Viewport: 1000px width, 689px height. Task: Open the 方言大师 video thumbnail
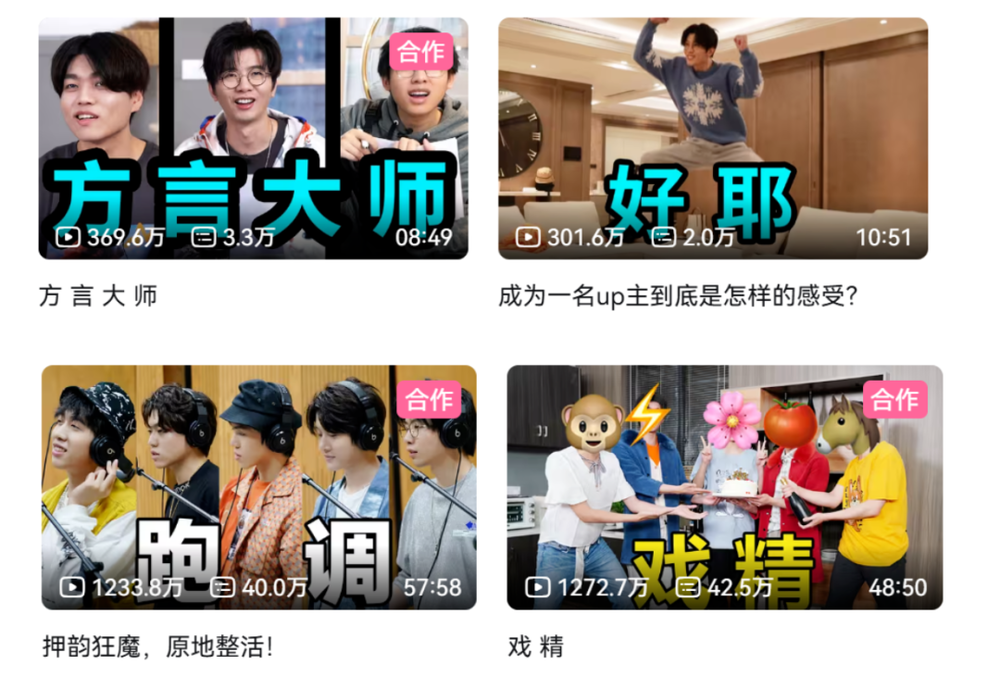[x=253, y=138]
